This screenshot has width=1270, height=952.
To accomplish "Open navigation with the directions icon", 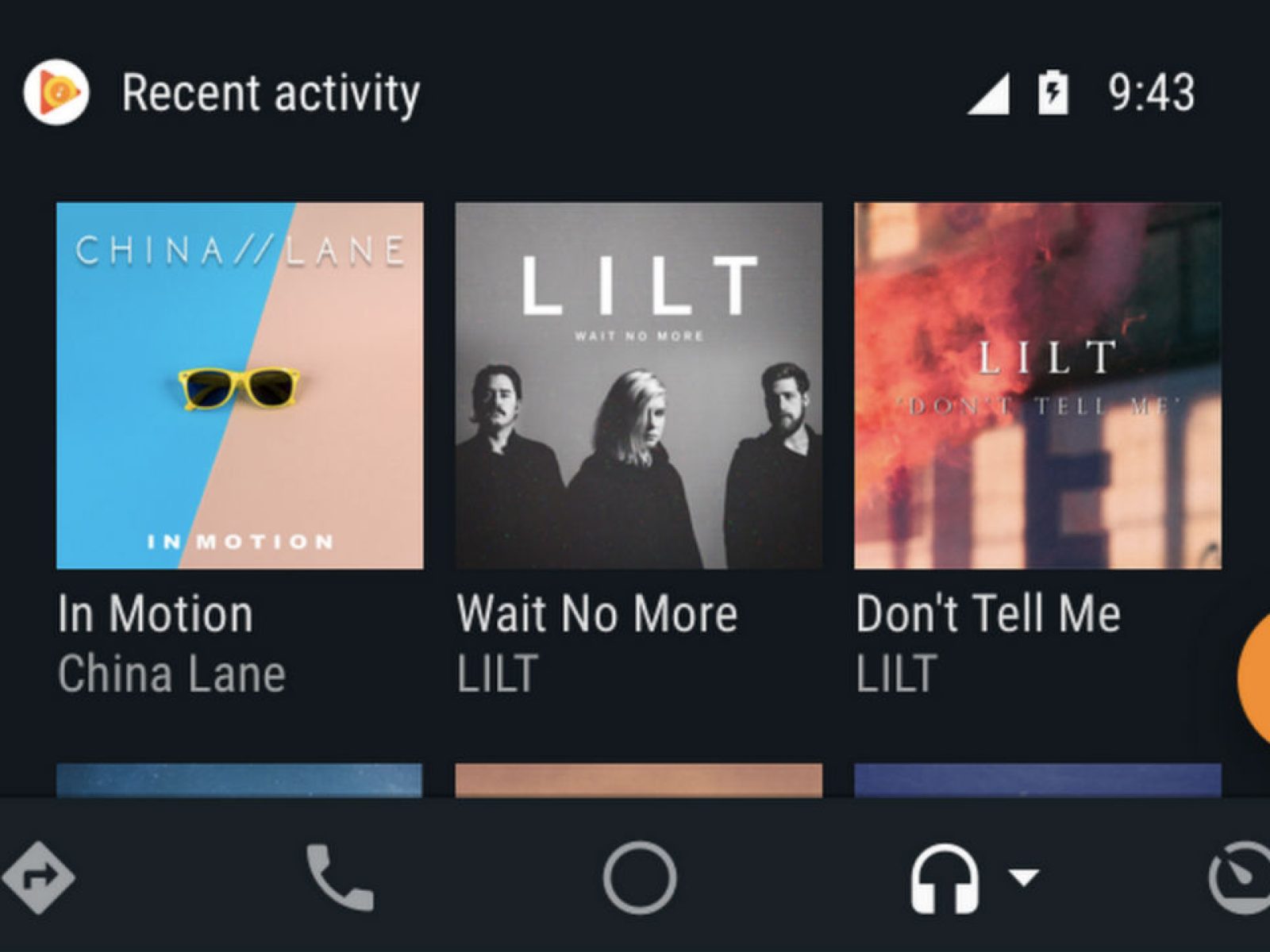I will (x=38, y=877).
